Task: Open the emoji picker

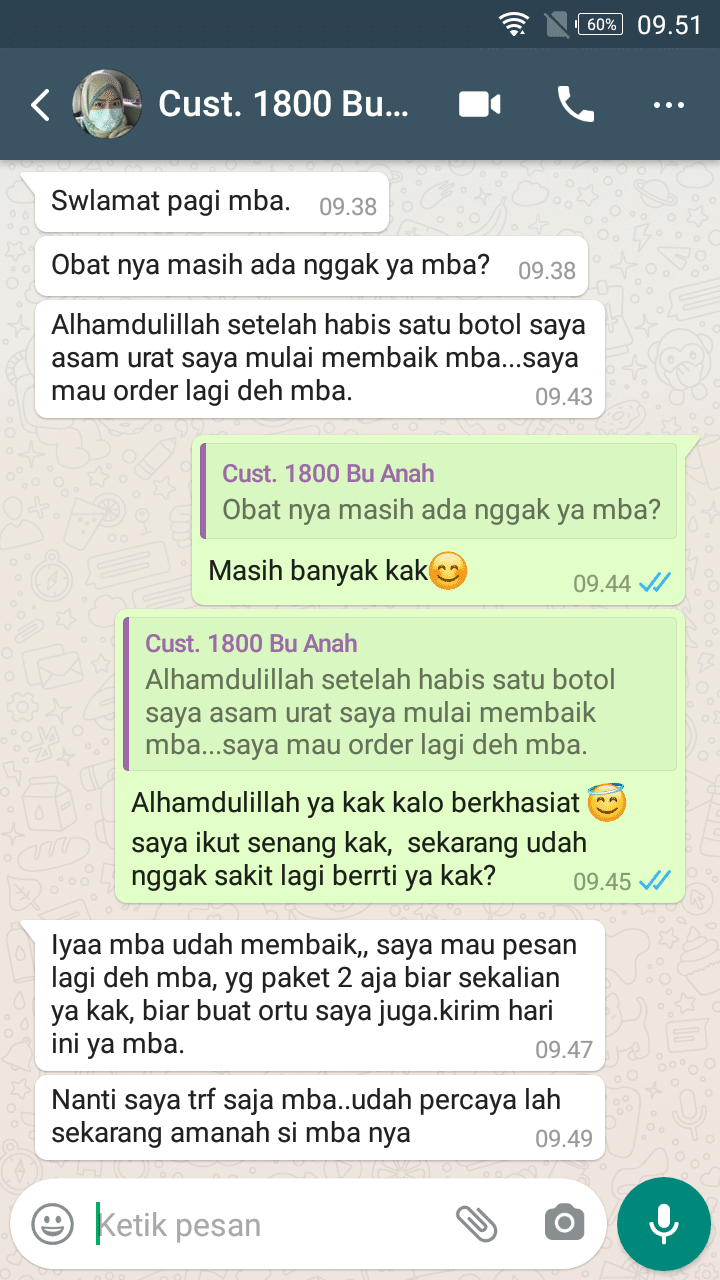Action: [53, 1224]
